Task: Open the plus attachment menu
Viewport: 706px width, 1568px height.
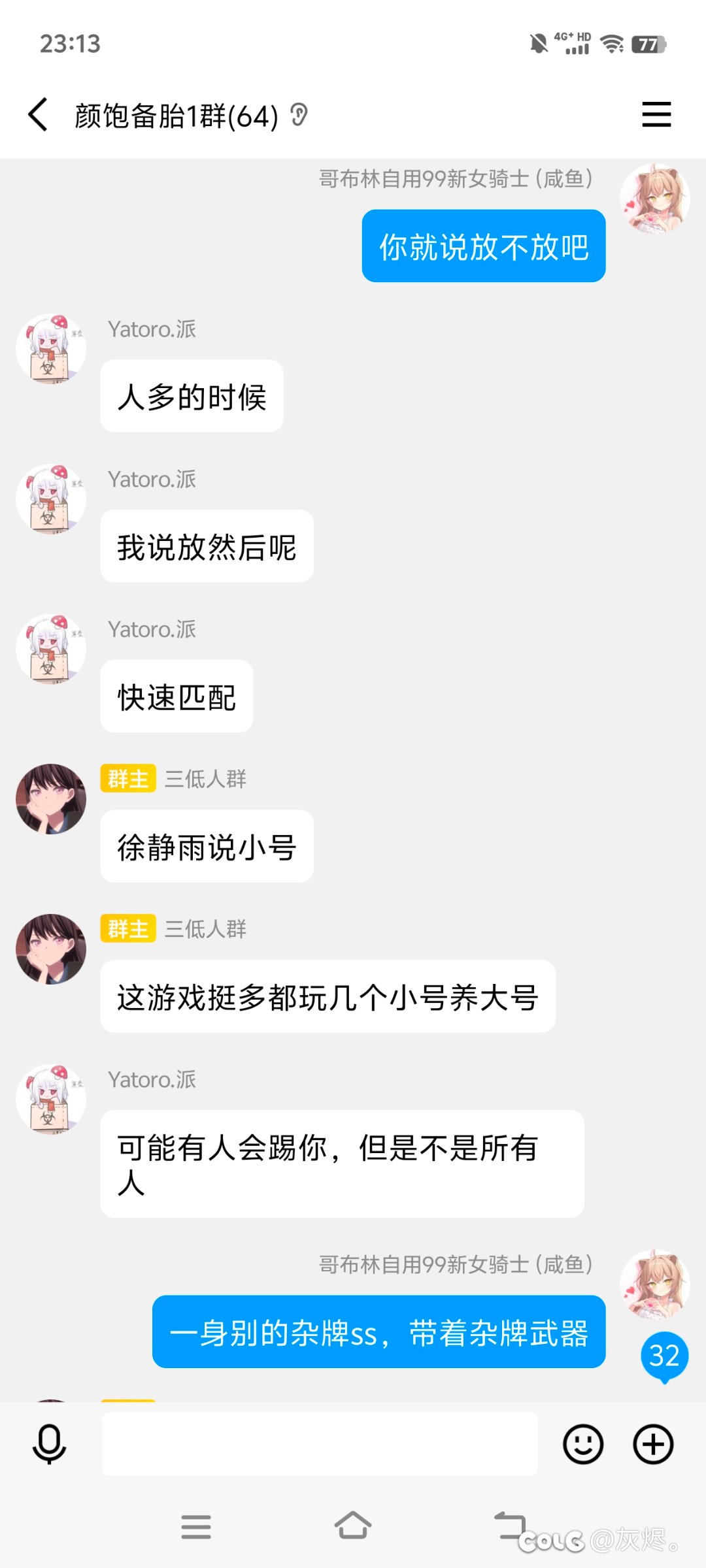Action: pos(653,1444)
